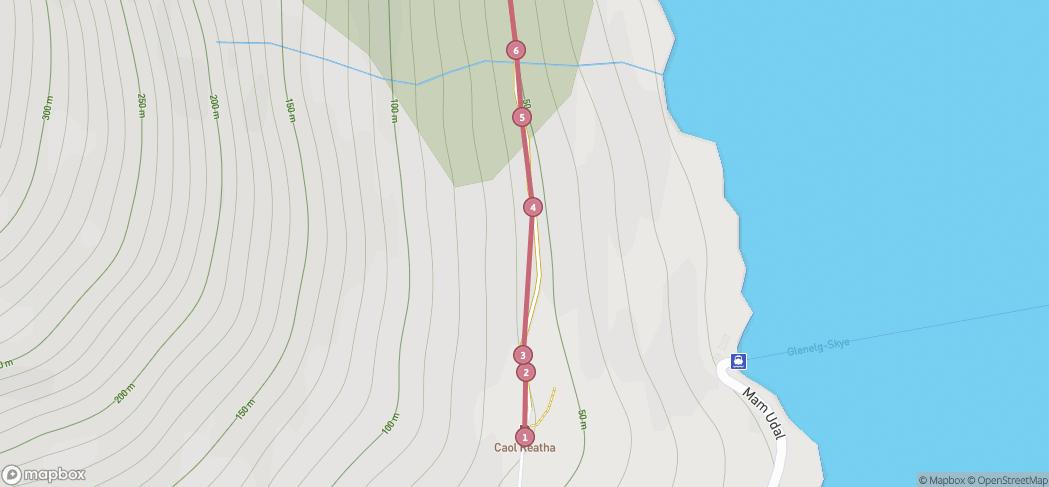Viewport: 1049px width, 487px height.
Task: Tap the ferry terminal icon near Glenelg-Skye
Action: point(738,361)
